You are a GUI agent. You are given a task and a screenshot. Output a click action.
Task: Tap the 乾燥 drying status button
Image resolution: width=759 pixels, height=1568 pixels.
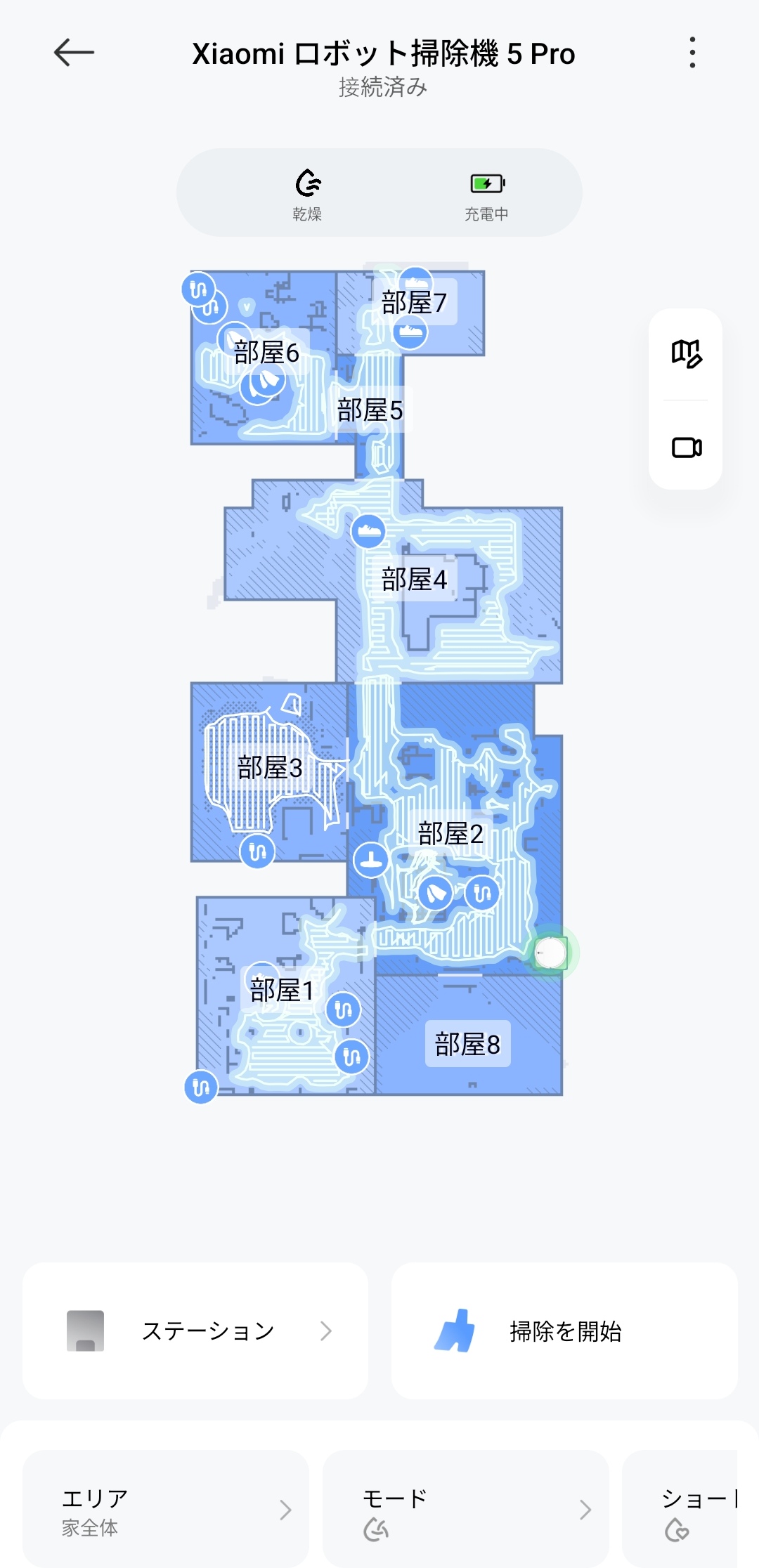[x=308, y=194]
